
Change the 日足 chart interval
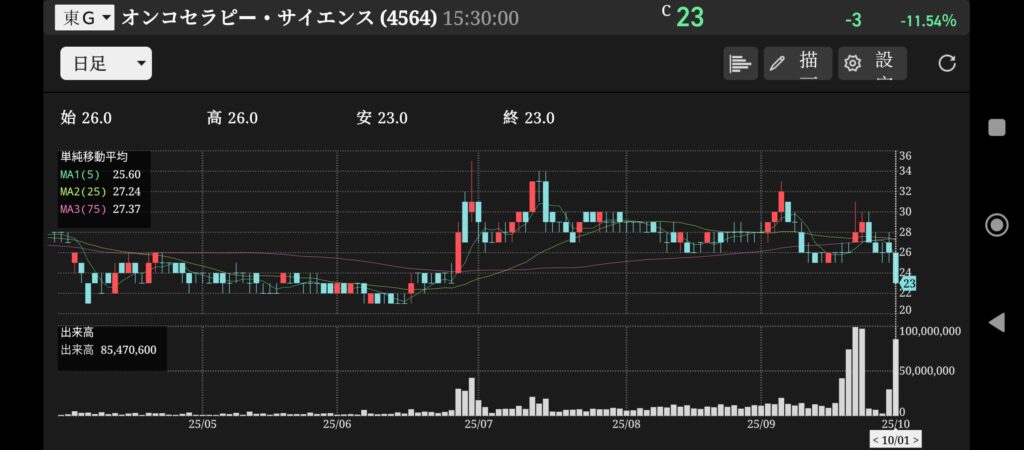[105, 64]
